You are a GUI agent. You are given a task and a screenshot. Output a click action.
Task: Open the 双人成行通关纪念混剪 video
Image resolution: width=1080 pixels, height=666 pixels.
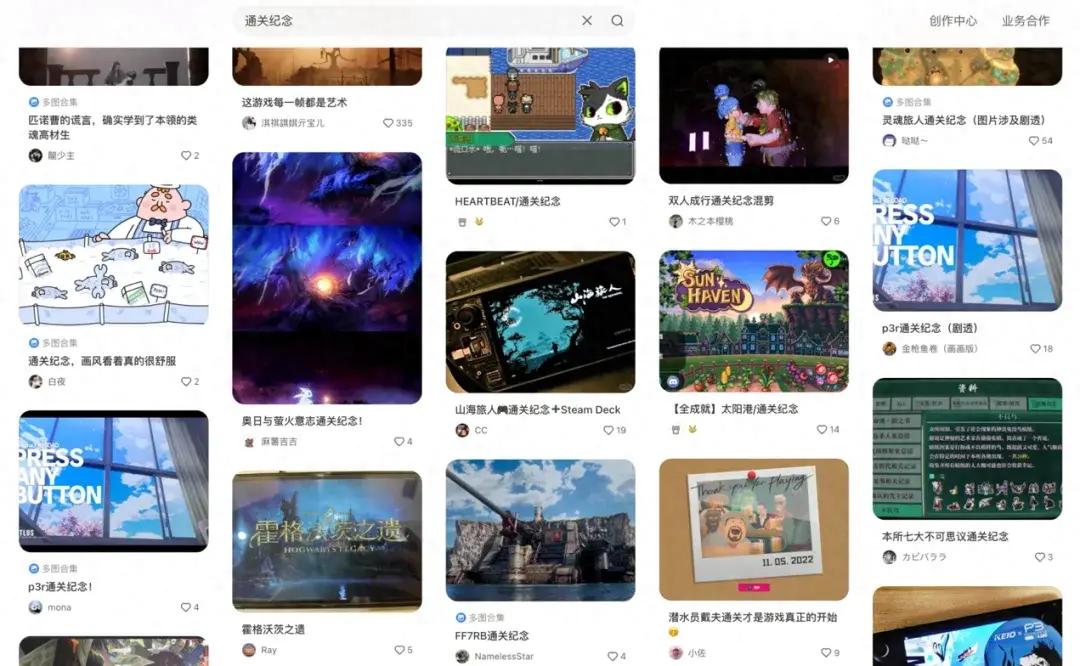[753, 115]
